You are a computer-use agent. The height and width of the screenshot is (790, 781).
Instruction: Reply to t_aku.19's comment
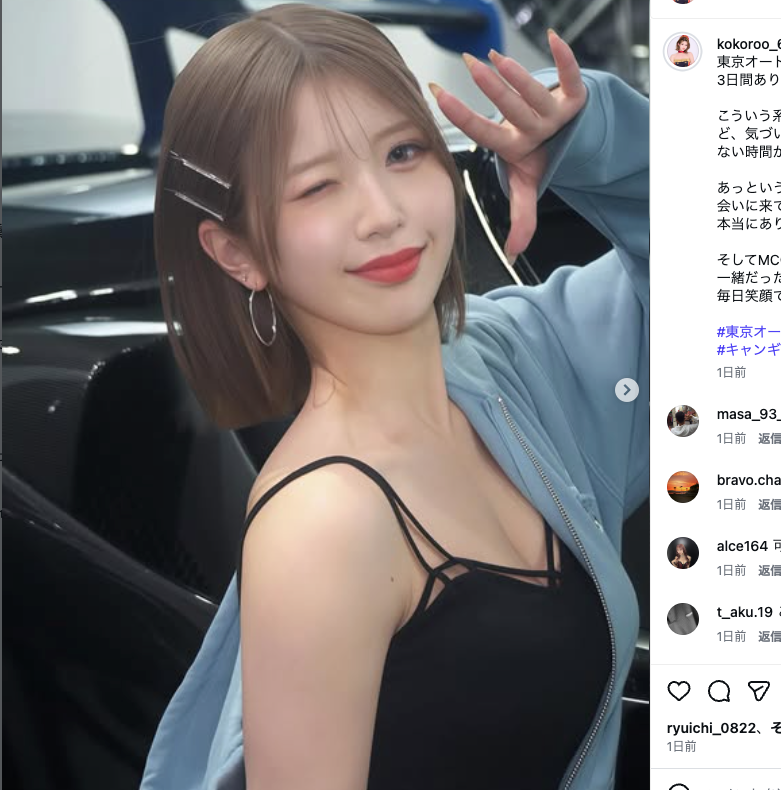point(769,636)
